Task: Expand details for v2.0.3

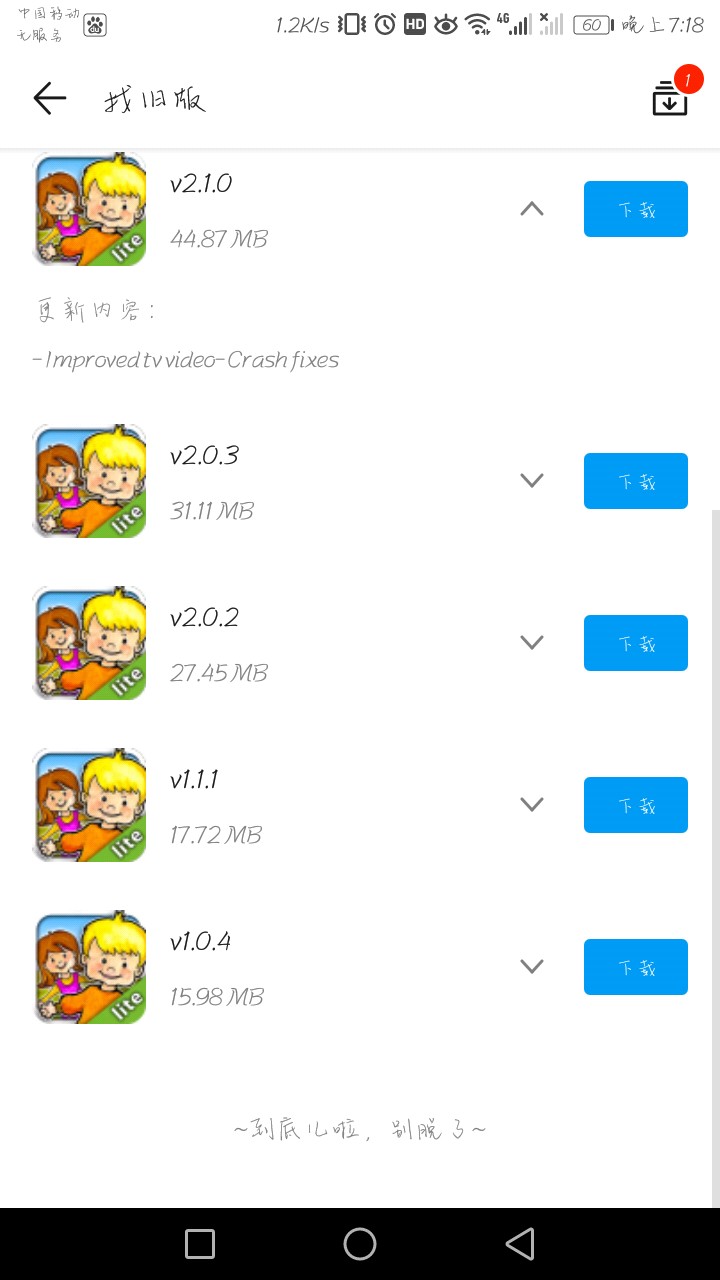Action: [532, 481]
